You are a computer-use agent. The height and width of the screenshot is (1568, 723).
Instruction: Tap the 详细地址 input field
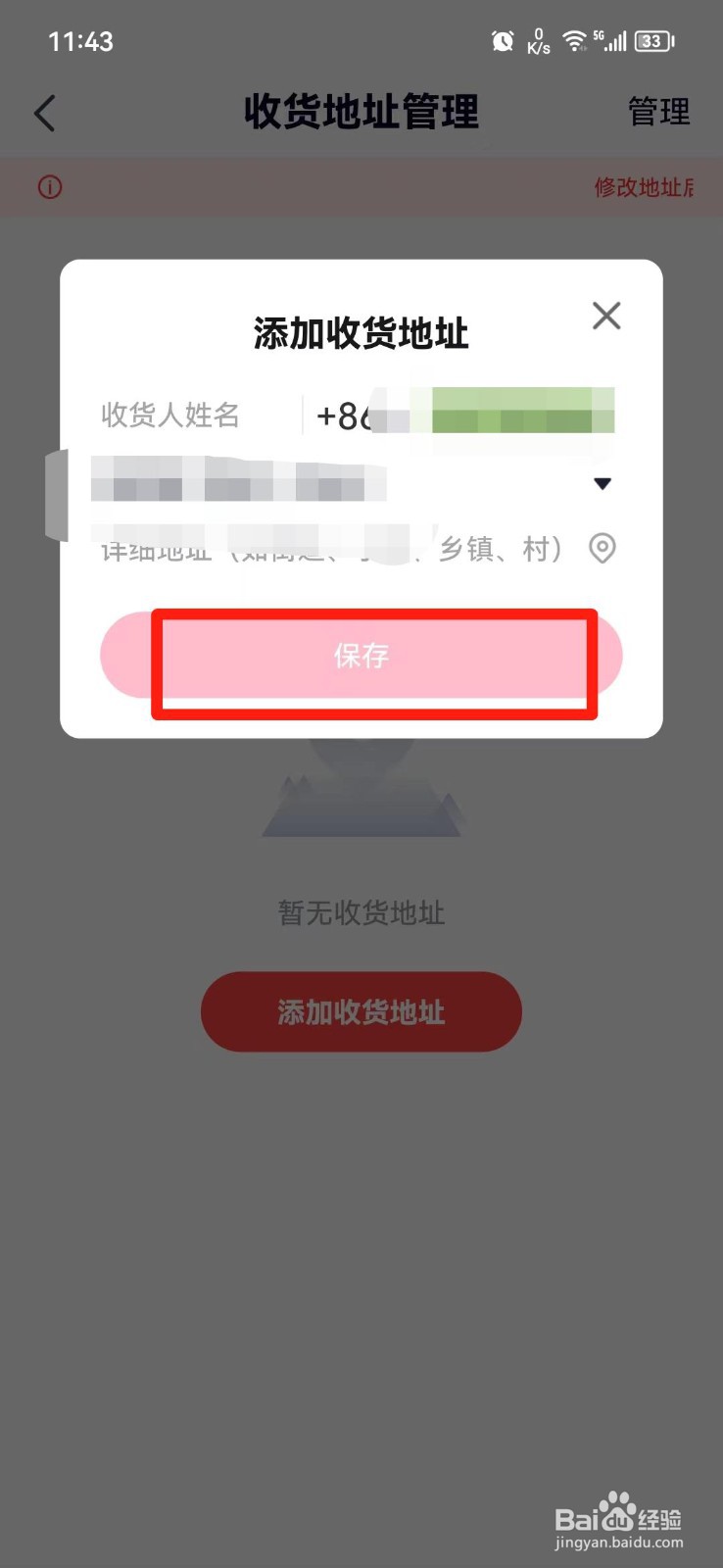click(294, 549)
